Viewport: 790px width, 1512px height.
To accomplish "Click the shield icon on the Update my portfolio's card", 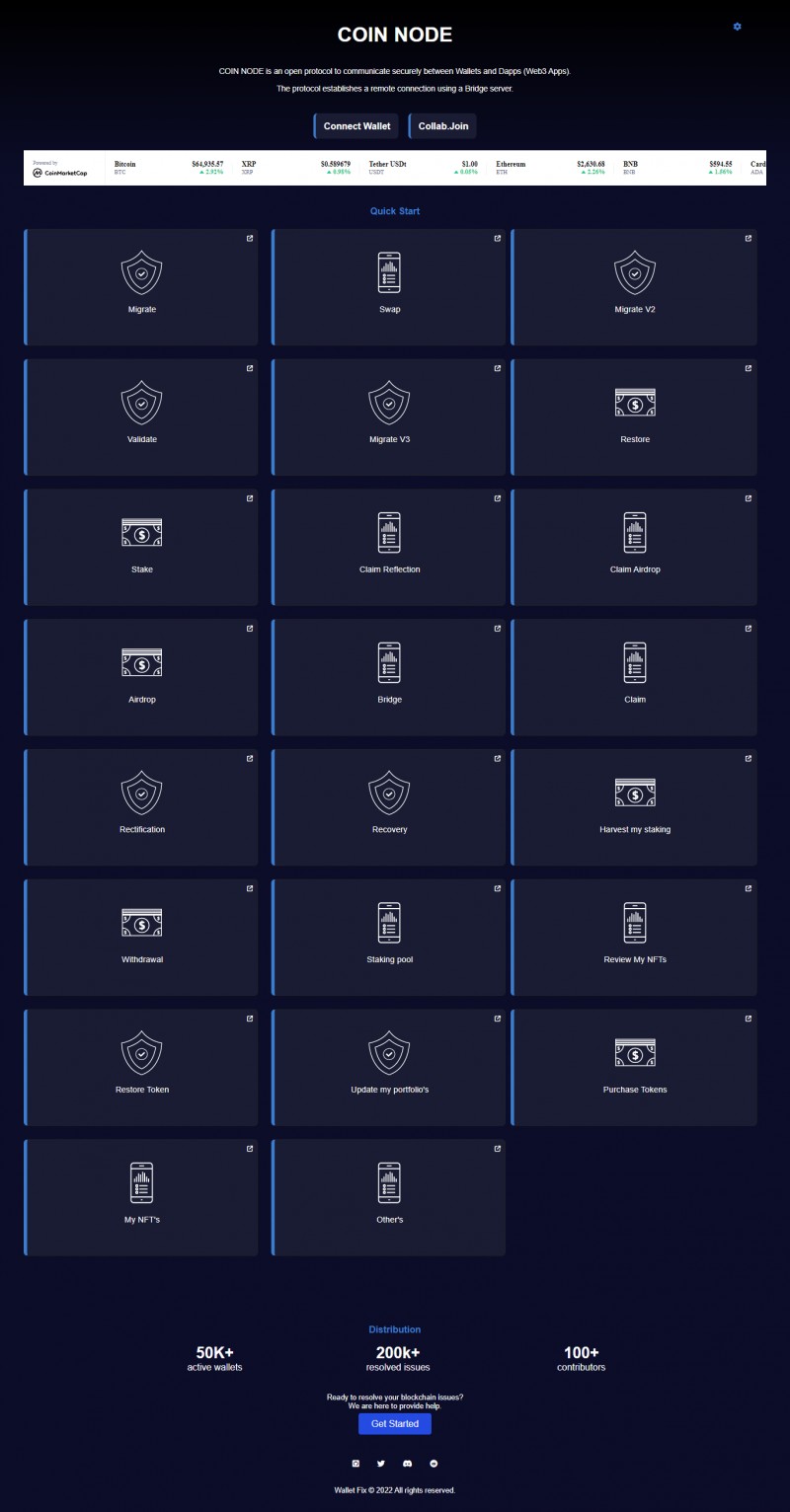I will coord(388,1053).
